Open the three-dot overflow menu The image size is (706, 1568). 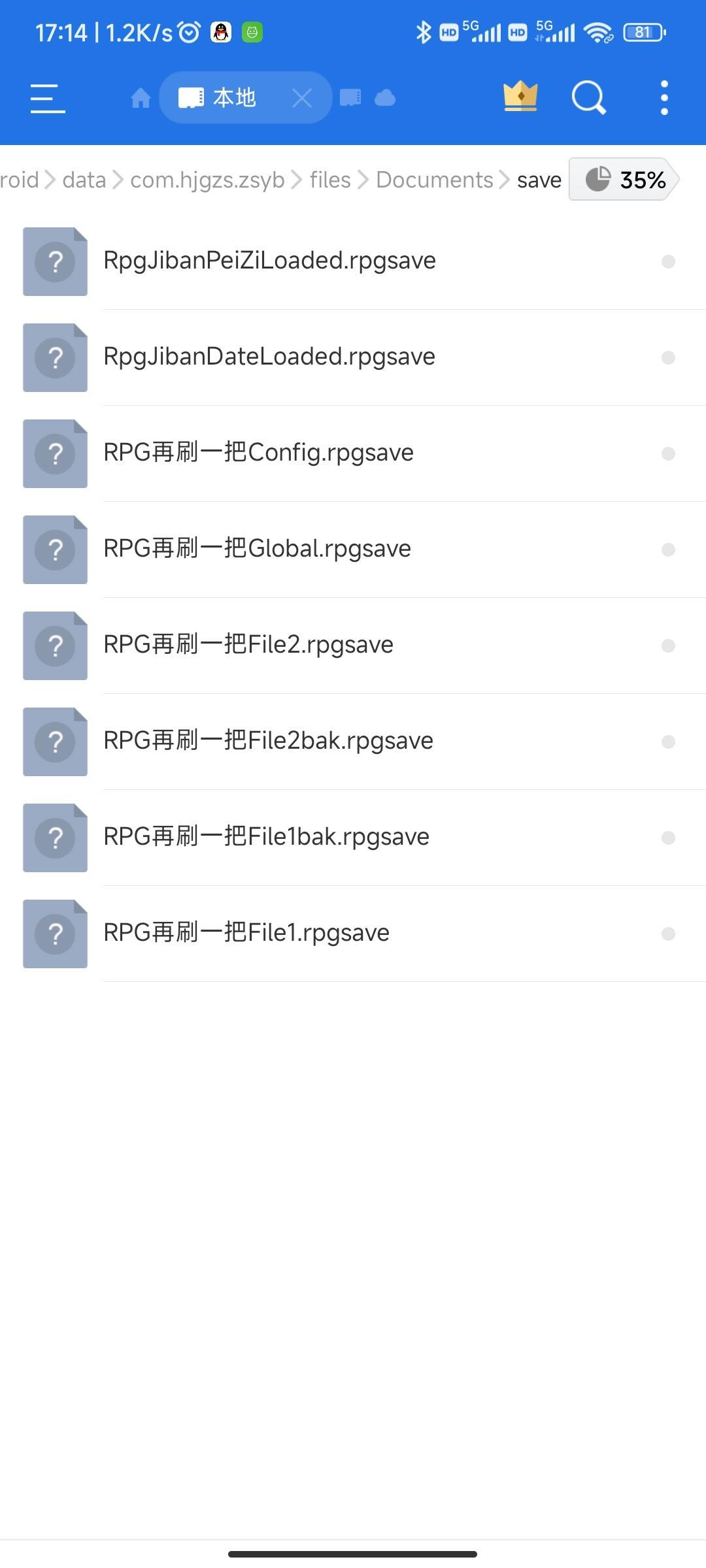click(x=664, y=98)
